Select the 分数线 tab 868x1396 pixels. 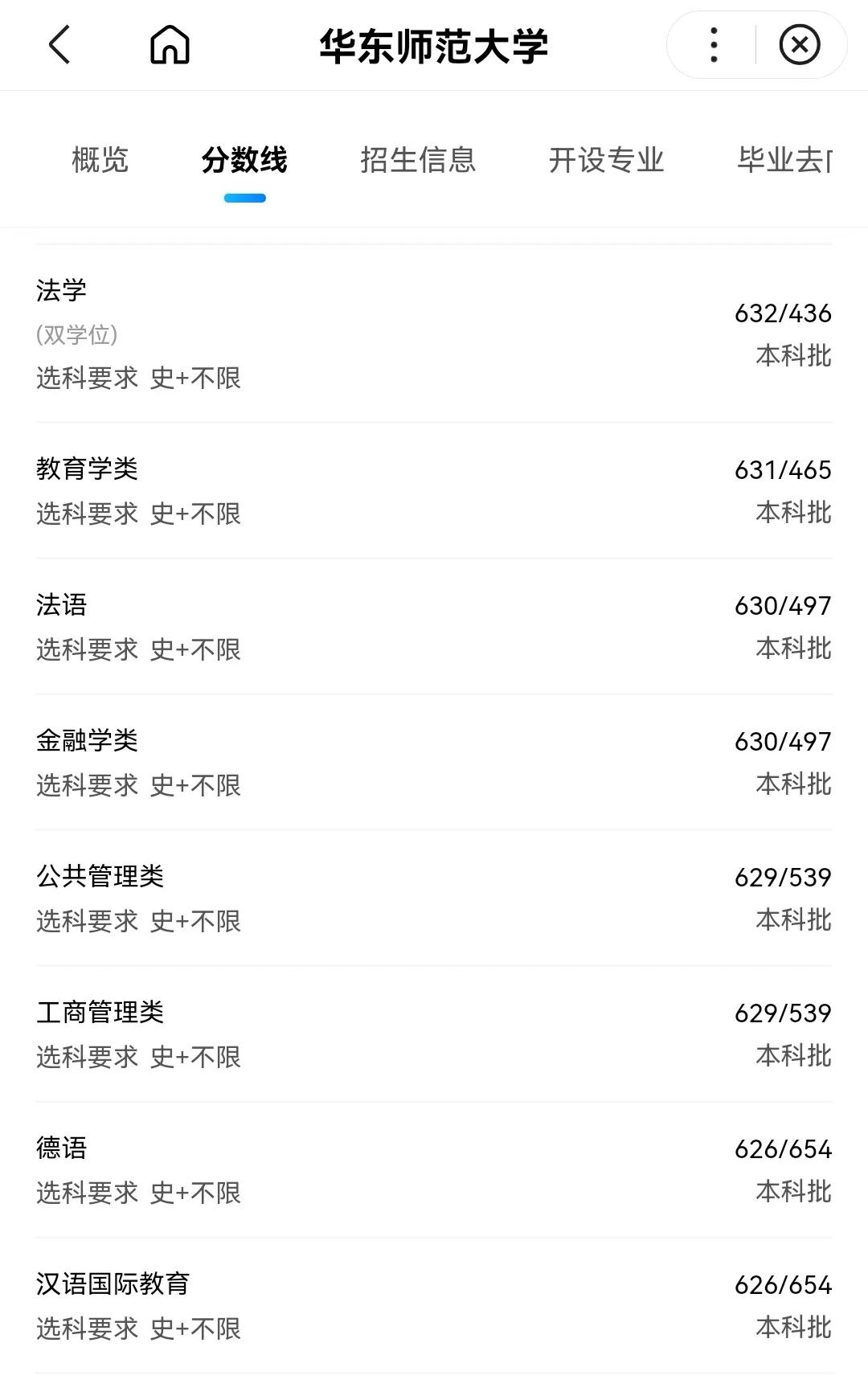(x=245, y=161)
